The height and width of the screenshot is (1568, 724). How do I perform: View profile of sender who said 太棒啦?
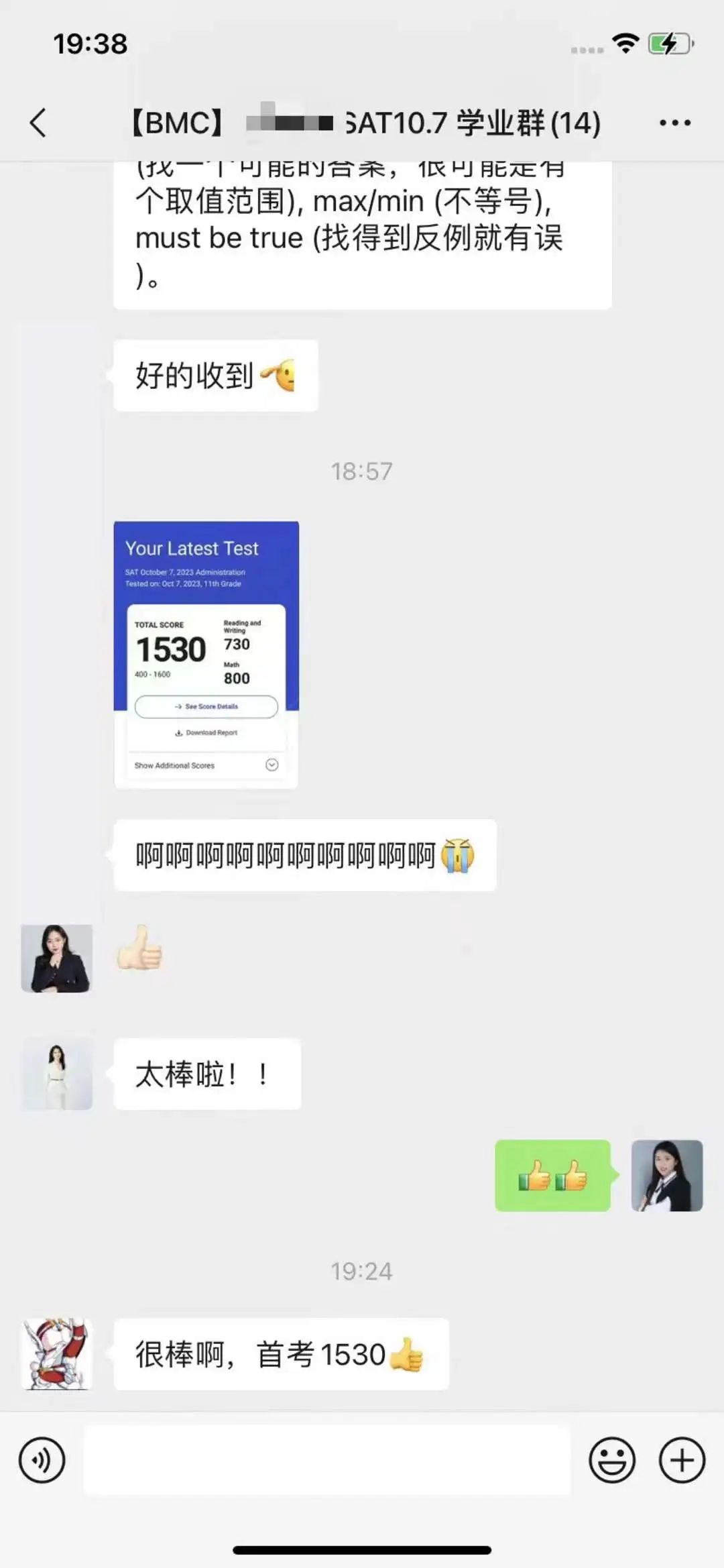[x=57, y=1074]
